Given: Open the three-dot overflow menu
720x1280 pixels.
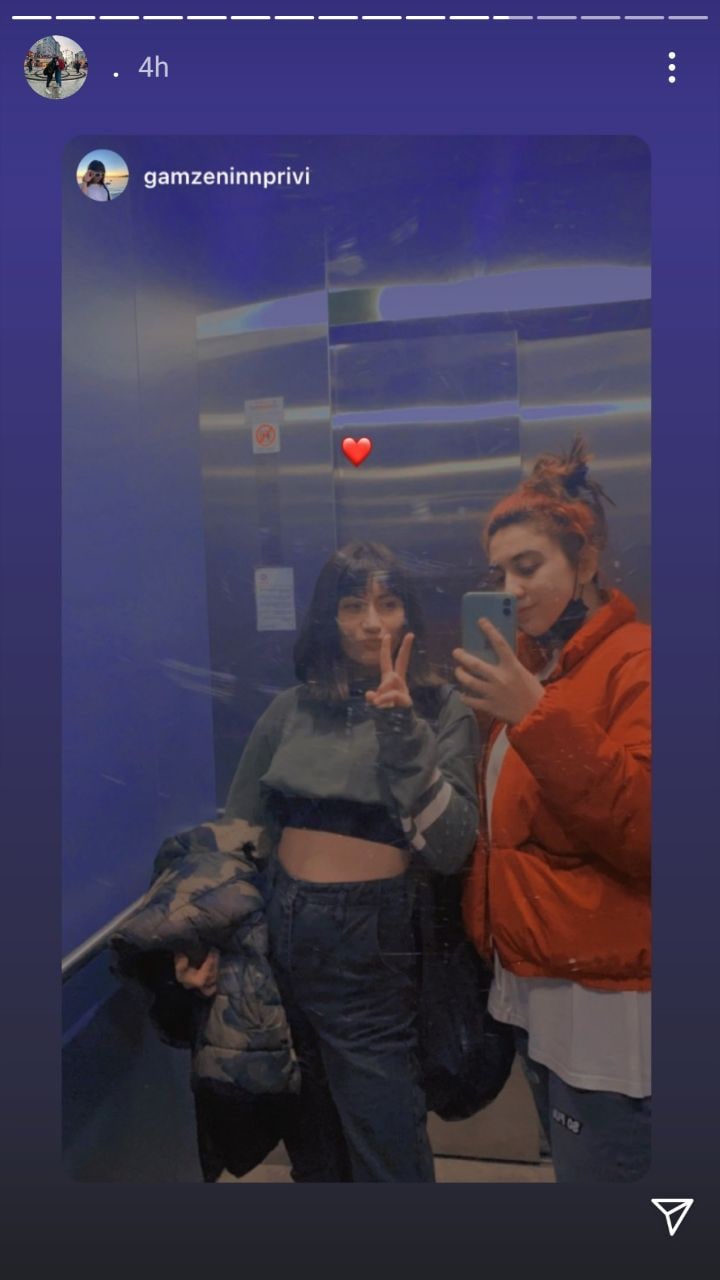Looking at the screenshot, I should [x=671, y=67].
